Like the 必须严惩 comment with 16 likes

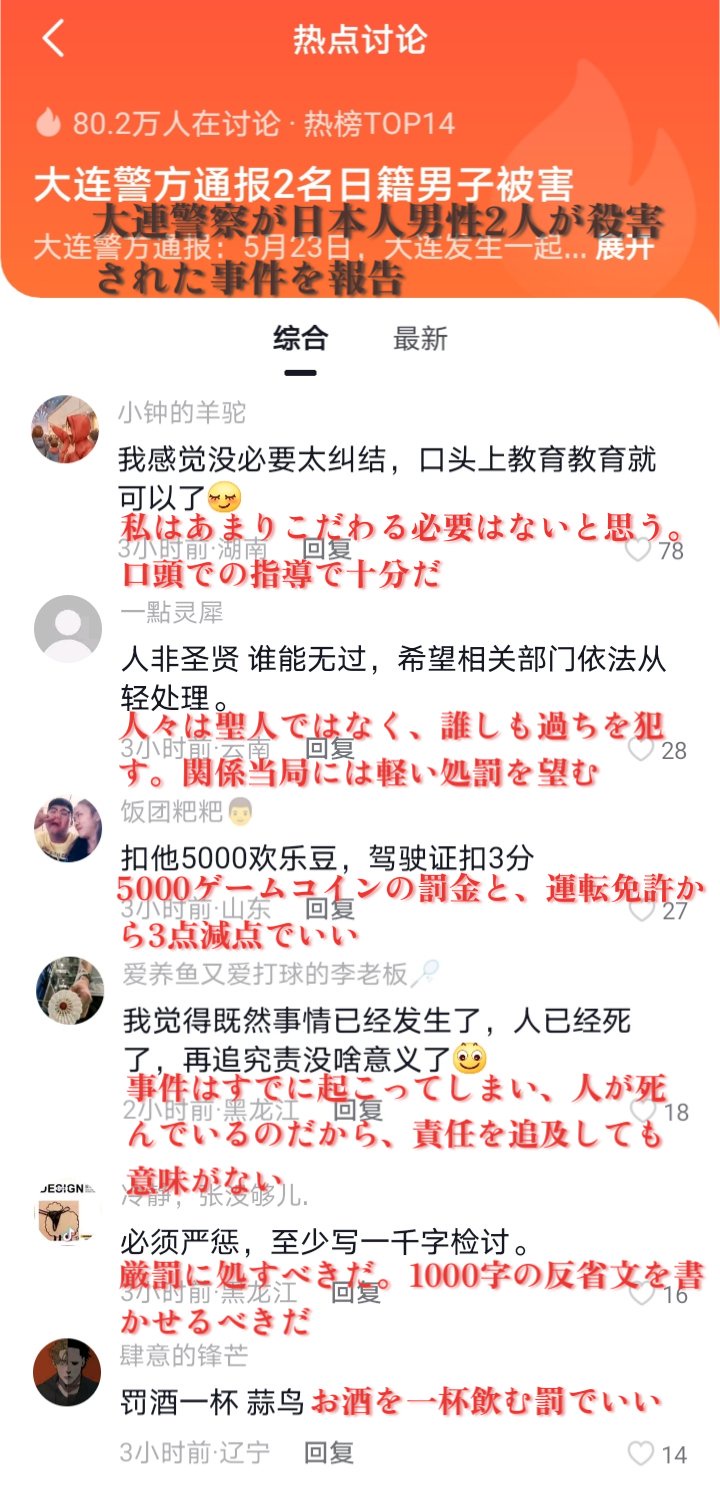point(642,1293)
